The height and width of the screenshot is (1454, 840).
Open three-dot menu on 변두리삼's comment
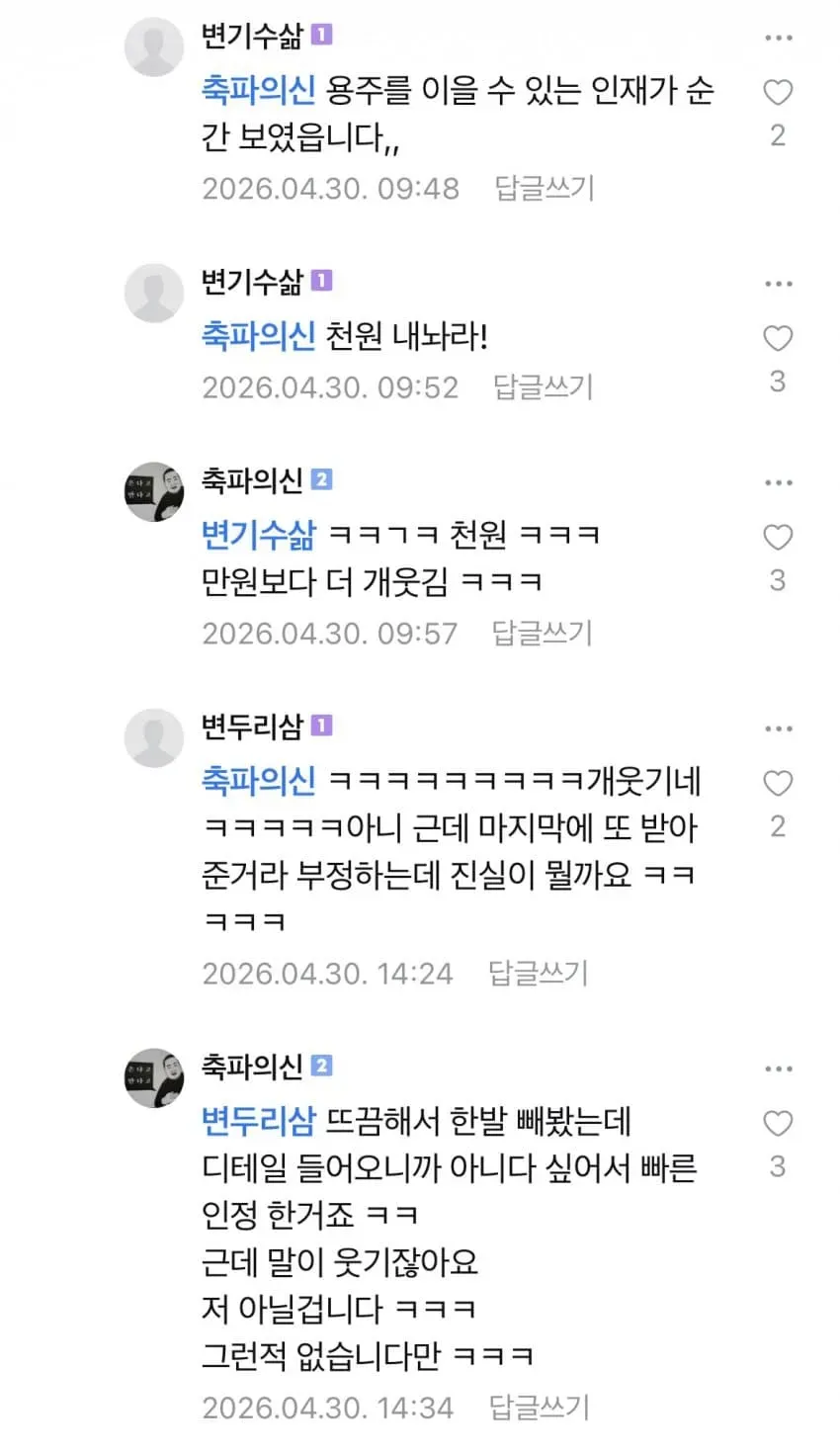[778, 729]
